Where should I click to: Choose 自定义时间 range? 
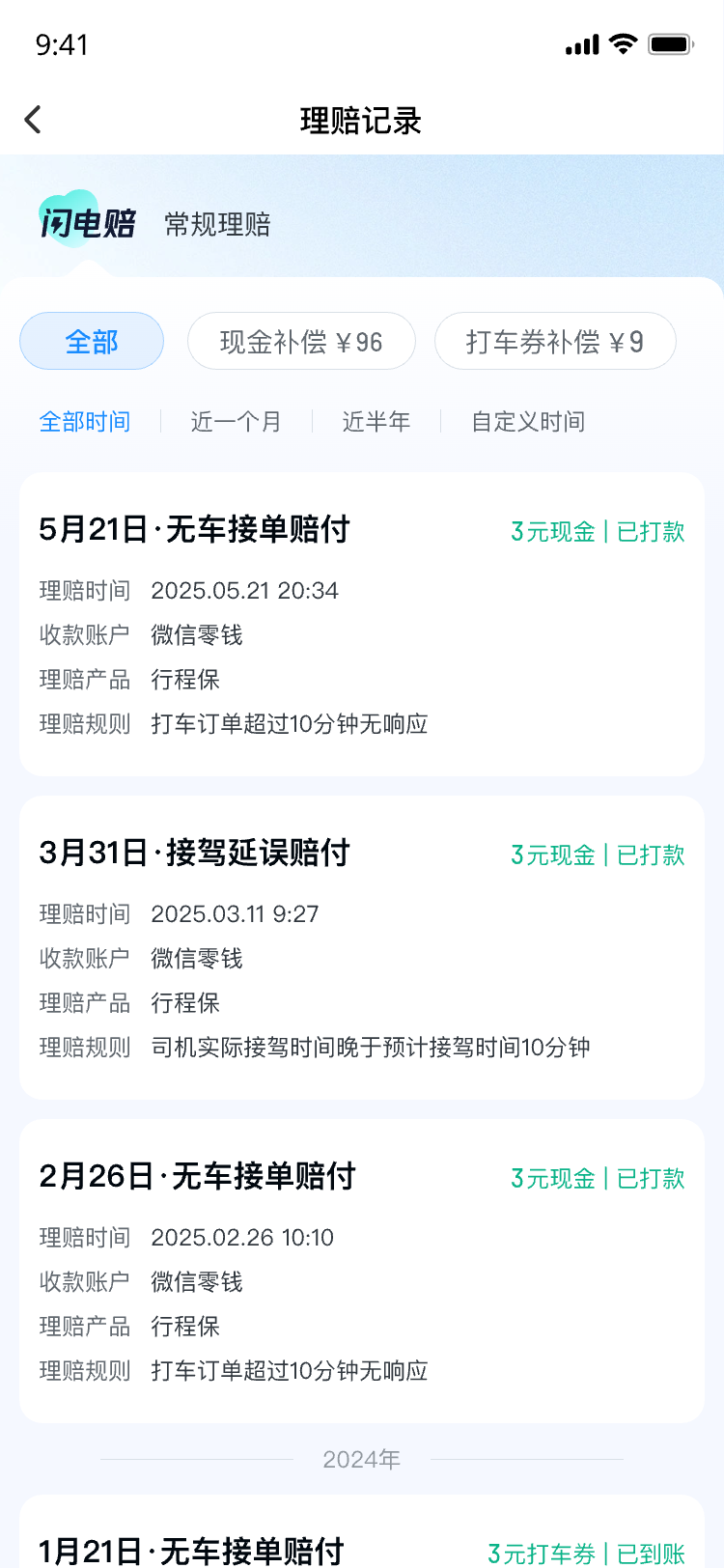pos(528,422)
